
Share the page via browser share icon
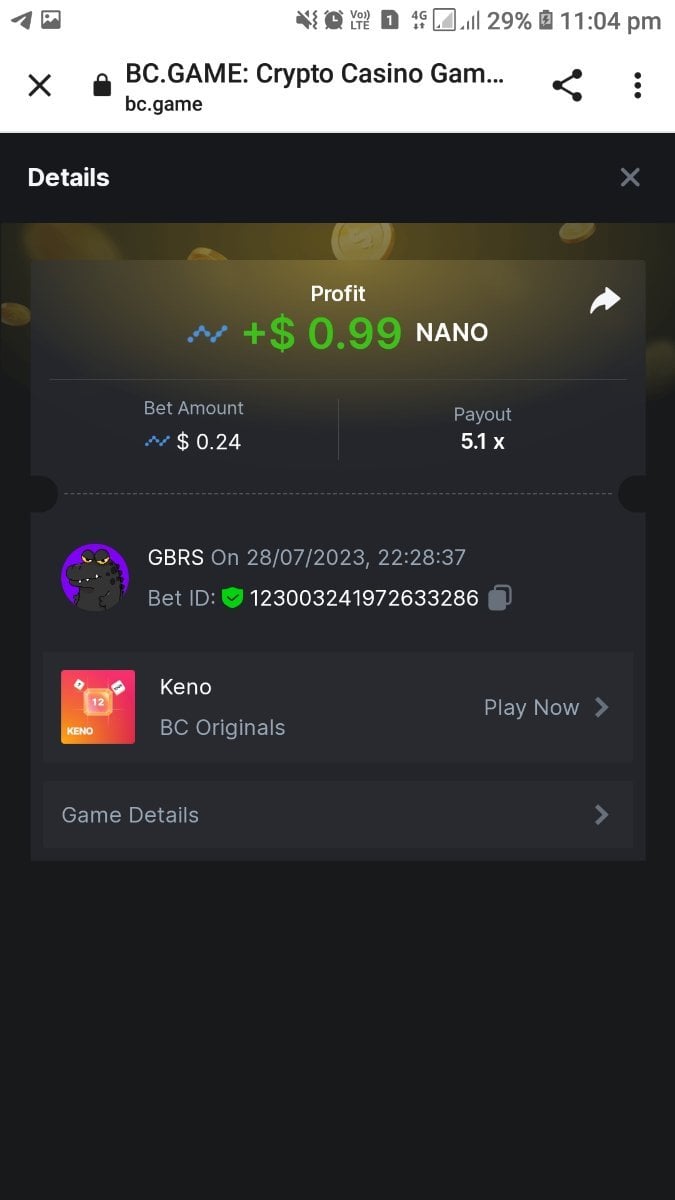[567, 86]
